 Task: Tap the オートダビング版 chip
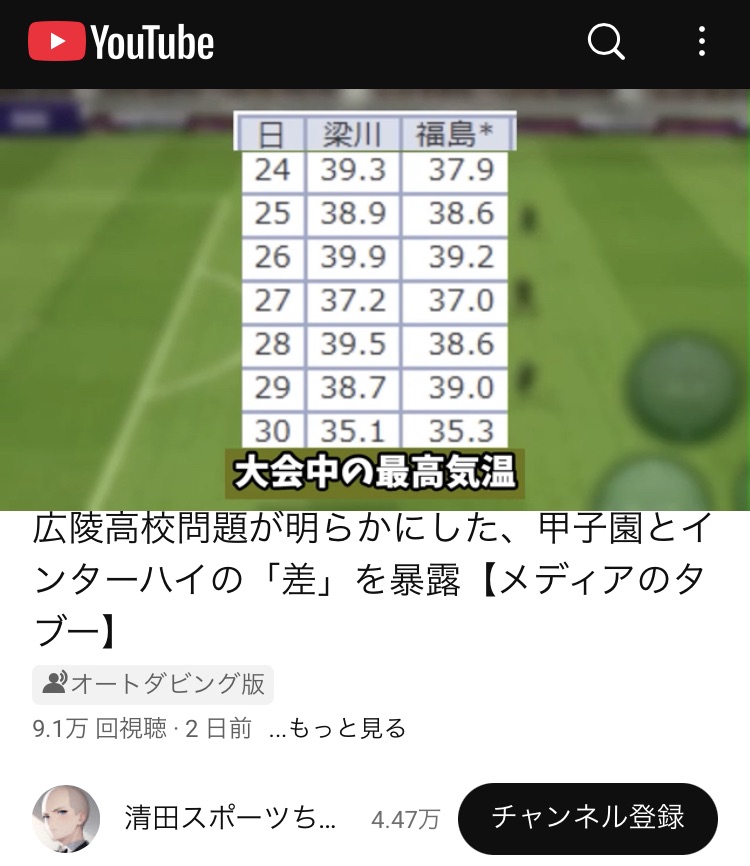[153, 684]
